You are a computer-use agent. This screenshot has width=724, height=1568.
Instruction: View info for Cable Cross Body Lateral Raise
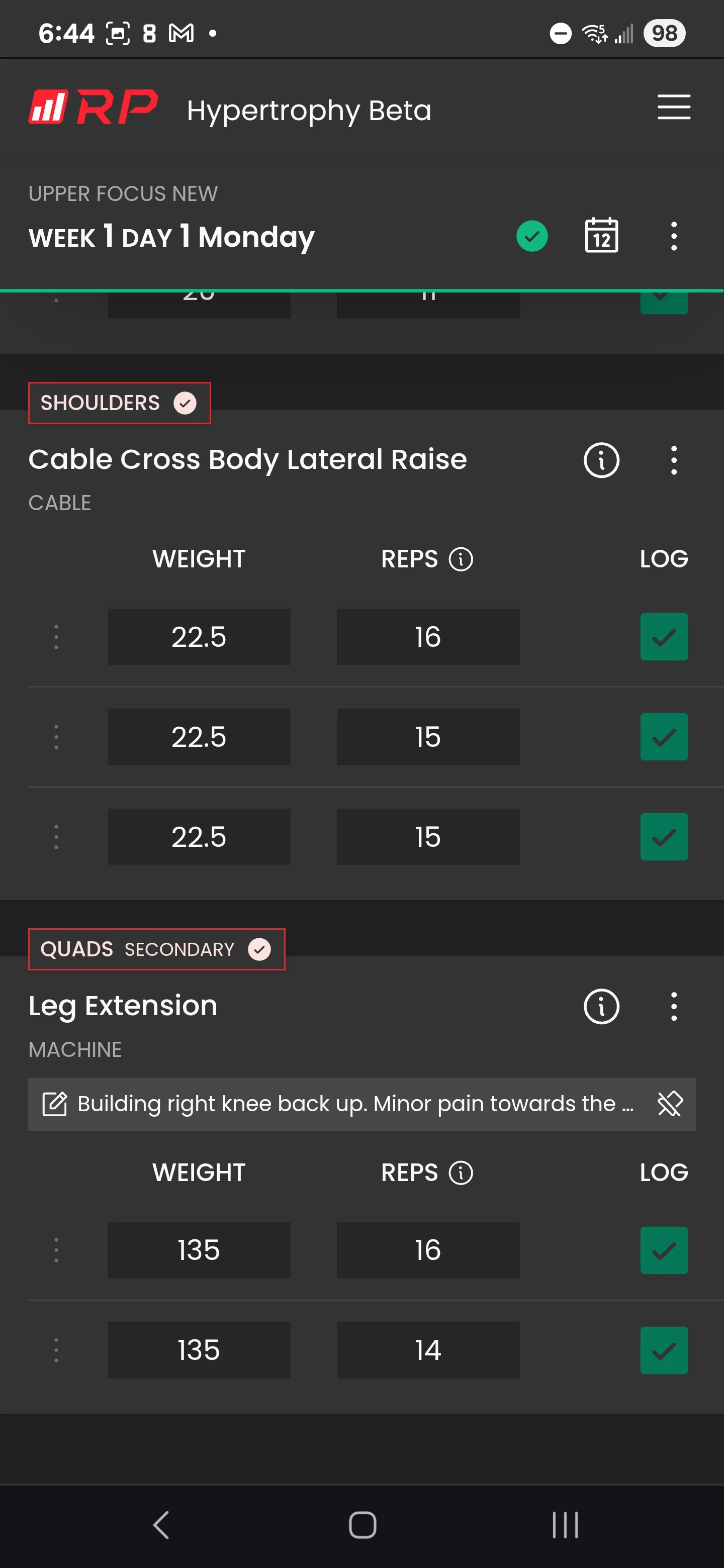click(x=601, y=460)
